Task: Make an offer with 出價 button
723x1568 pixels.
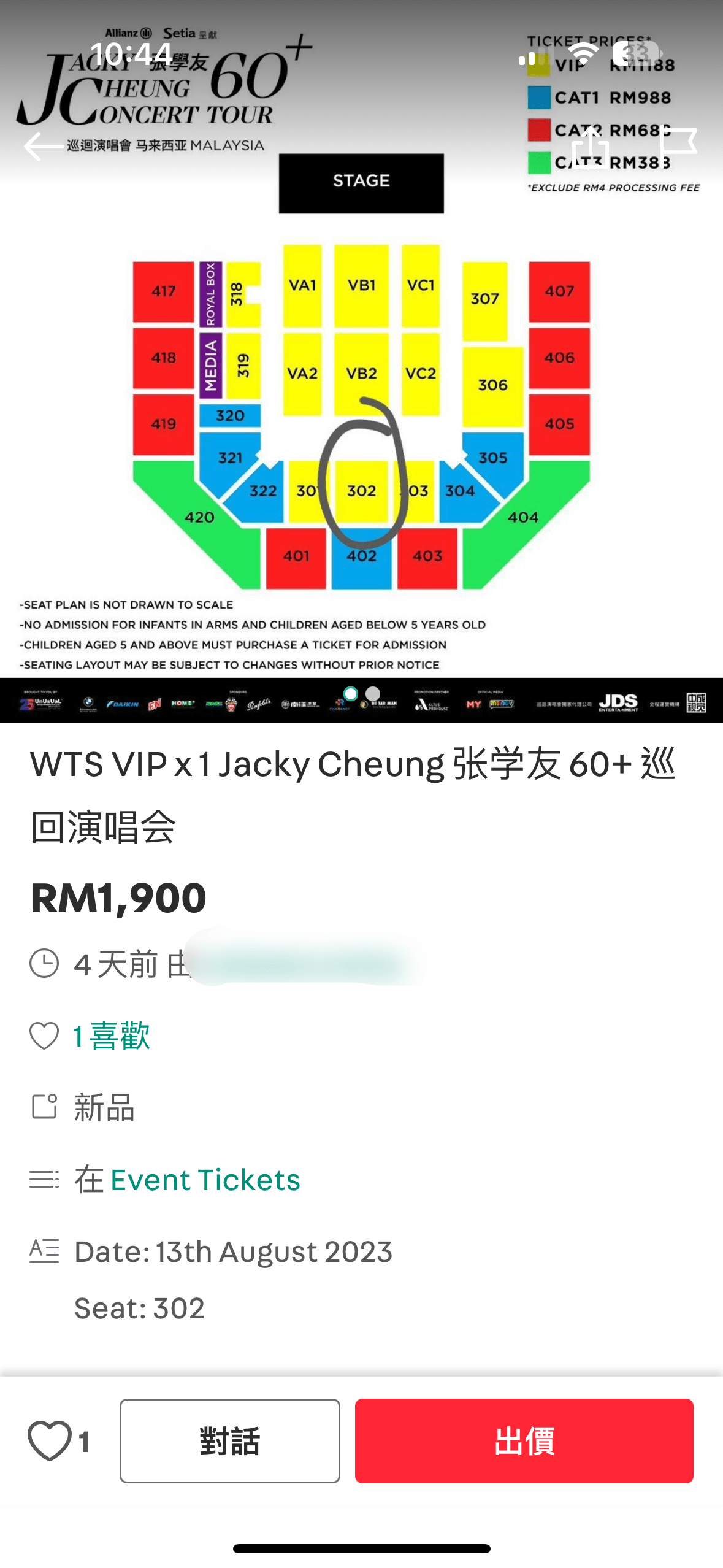Action: pos(524,1440)
